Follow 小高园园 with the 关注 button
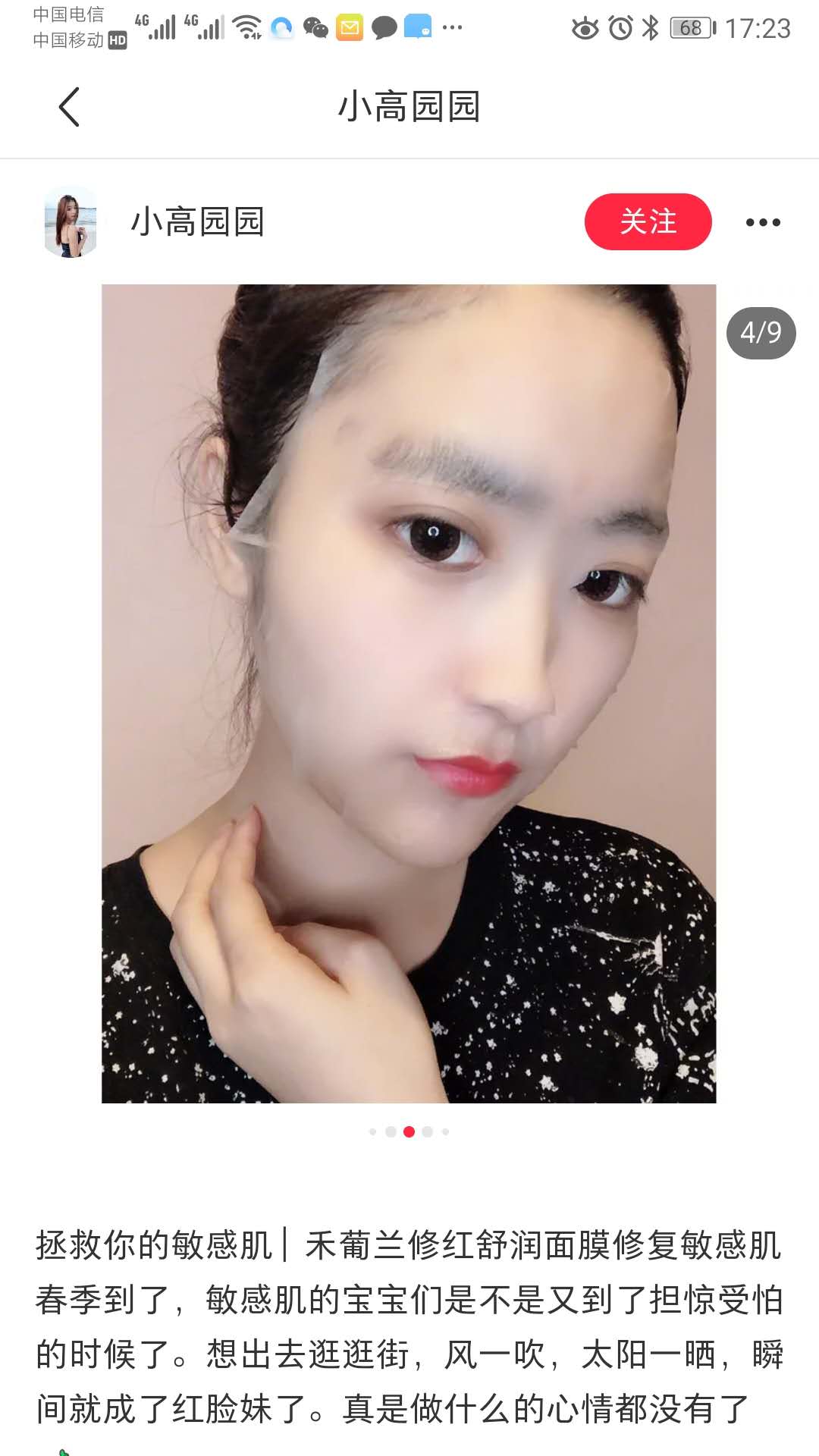Viewport: 819px width, 1456px height. (648, 221)
